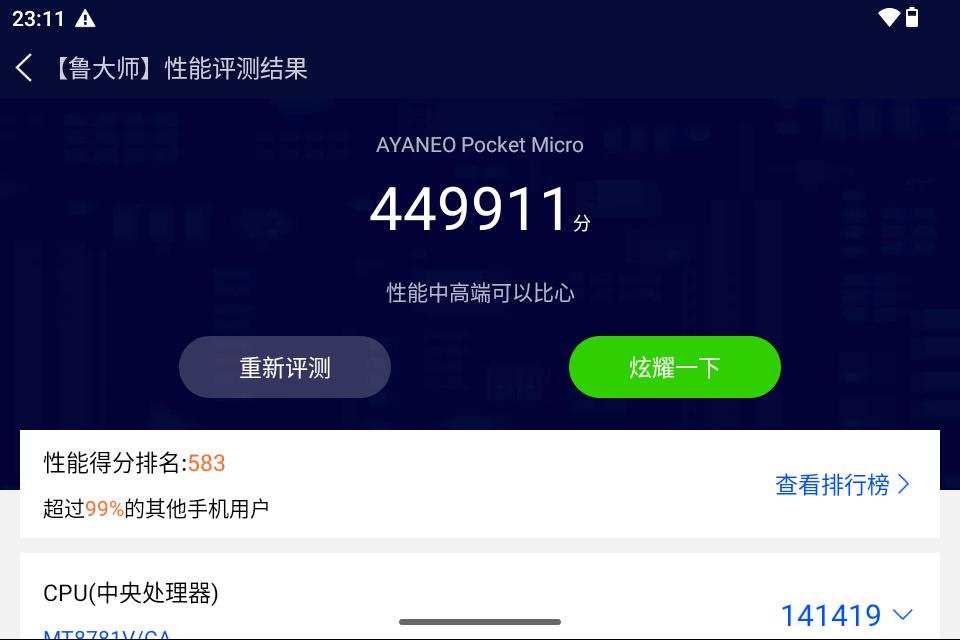
Task: Tap the green 炫耀一下 share button
Action: 675,367
